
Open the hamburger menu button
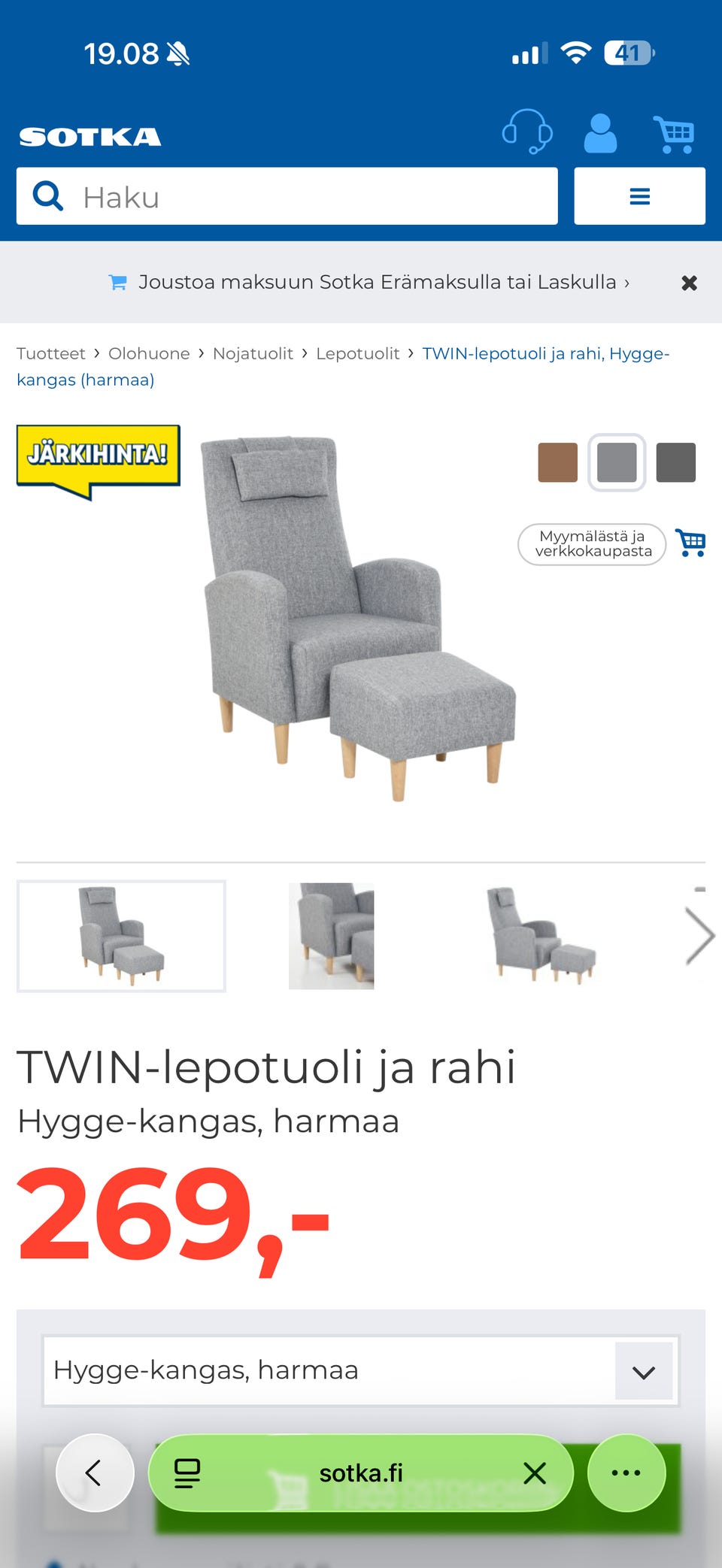[639, 196]
